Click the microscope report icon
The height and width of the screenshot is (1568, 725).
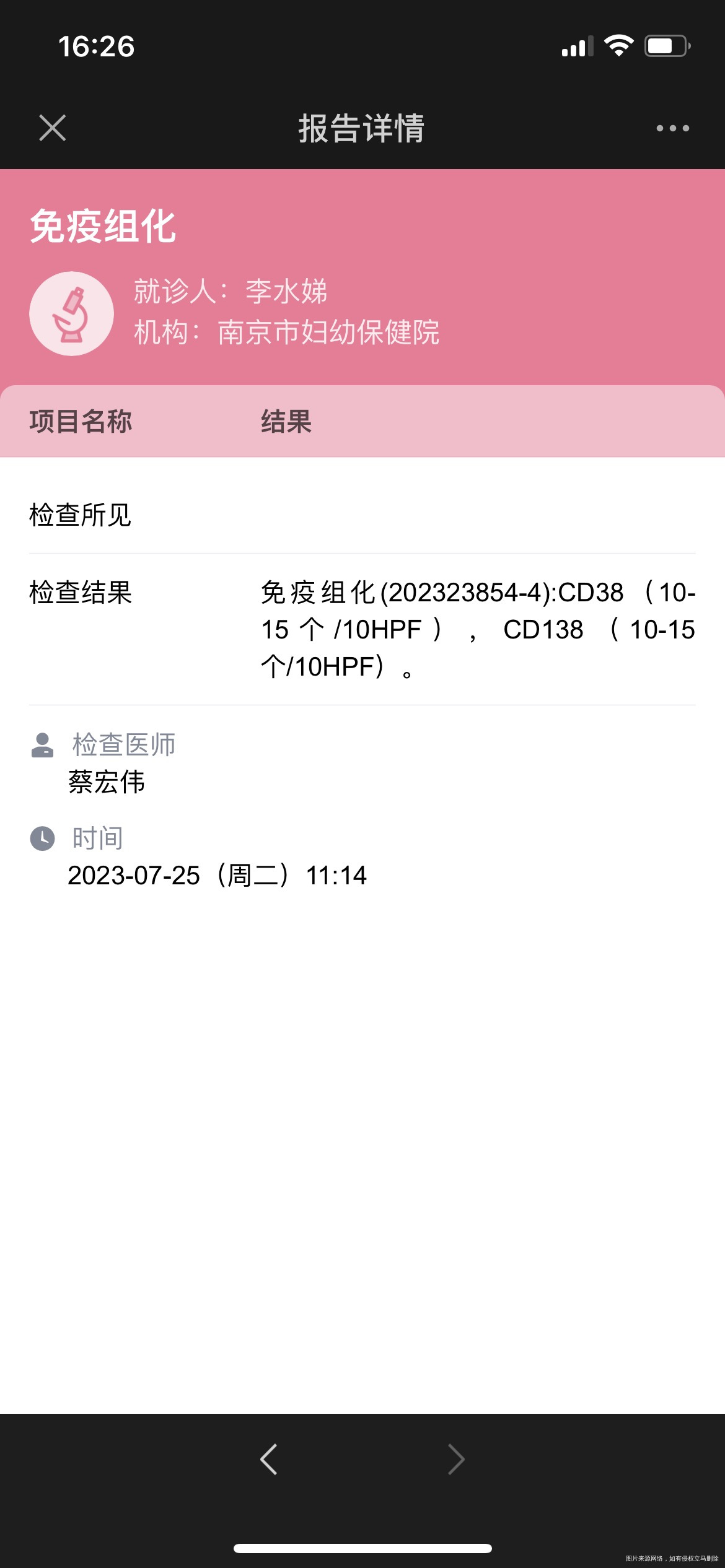pyautogui.click(x=71, y=313)
